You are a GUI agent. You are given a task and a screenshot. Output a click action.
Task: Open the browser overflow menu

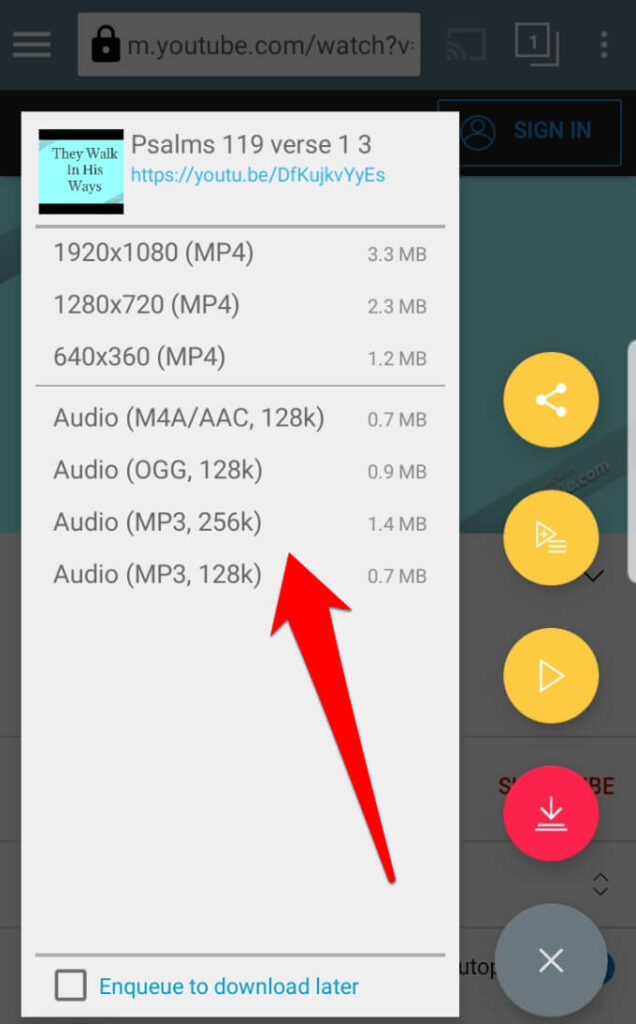point(603,45)
